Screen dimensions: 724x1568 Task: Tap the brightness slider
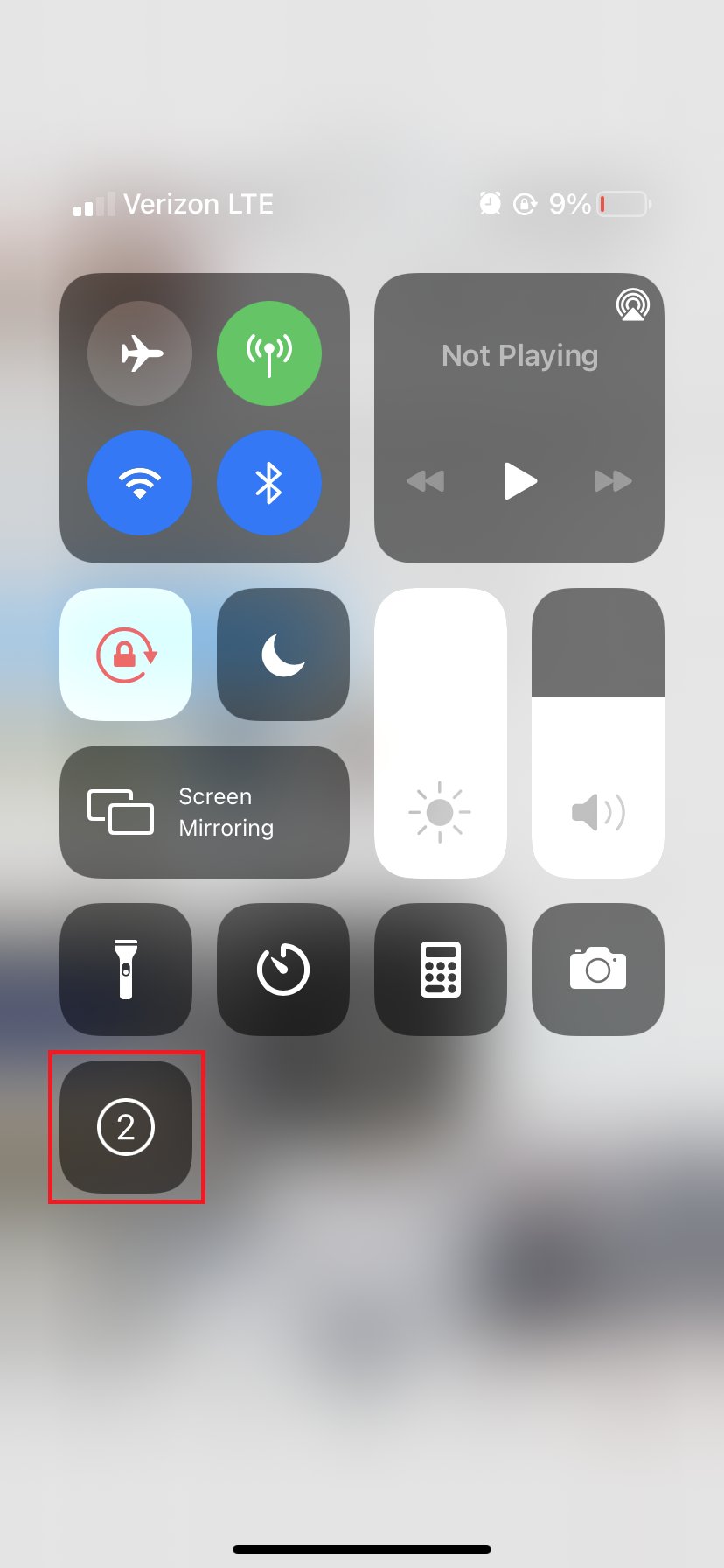(441, 733)
